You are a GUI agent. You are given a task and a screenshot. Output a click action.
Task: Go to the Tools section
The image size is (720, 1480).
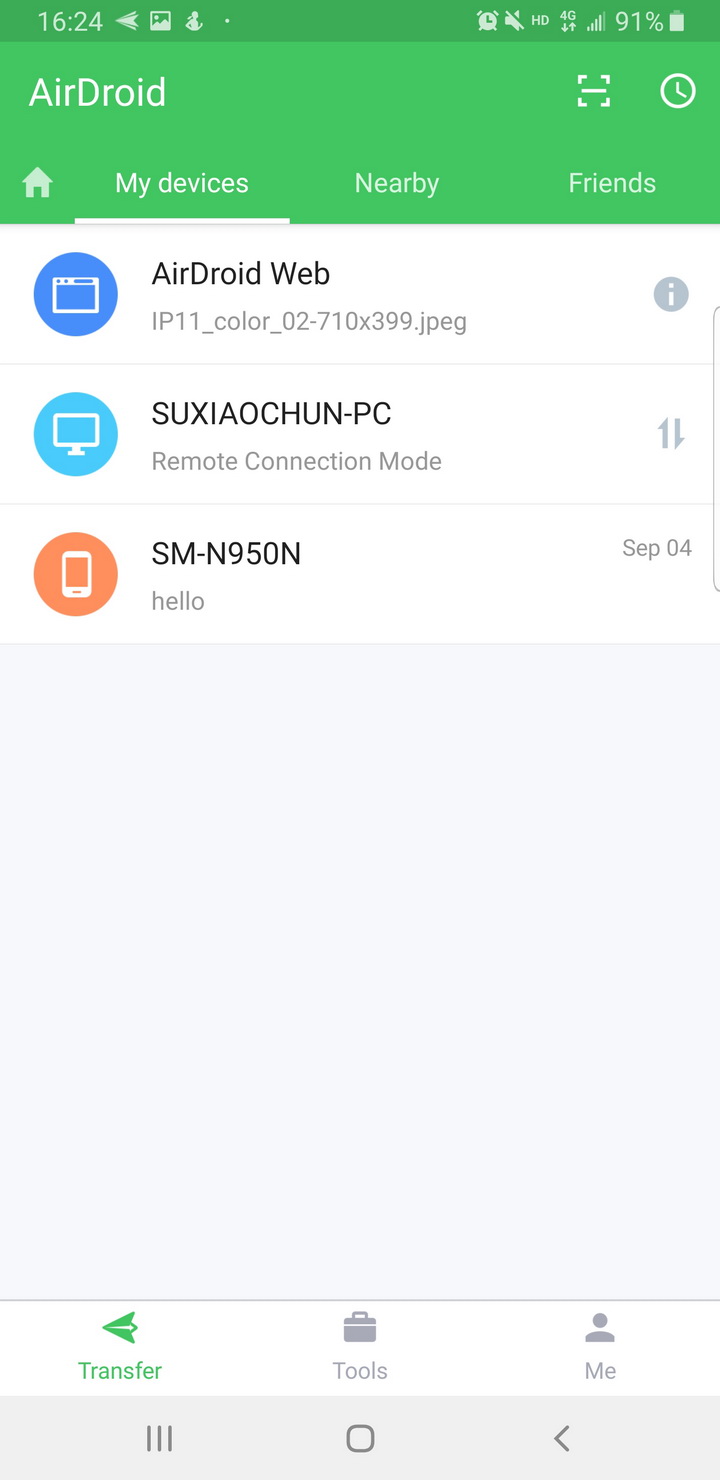360,1347
